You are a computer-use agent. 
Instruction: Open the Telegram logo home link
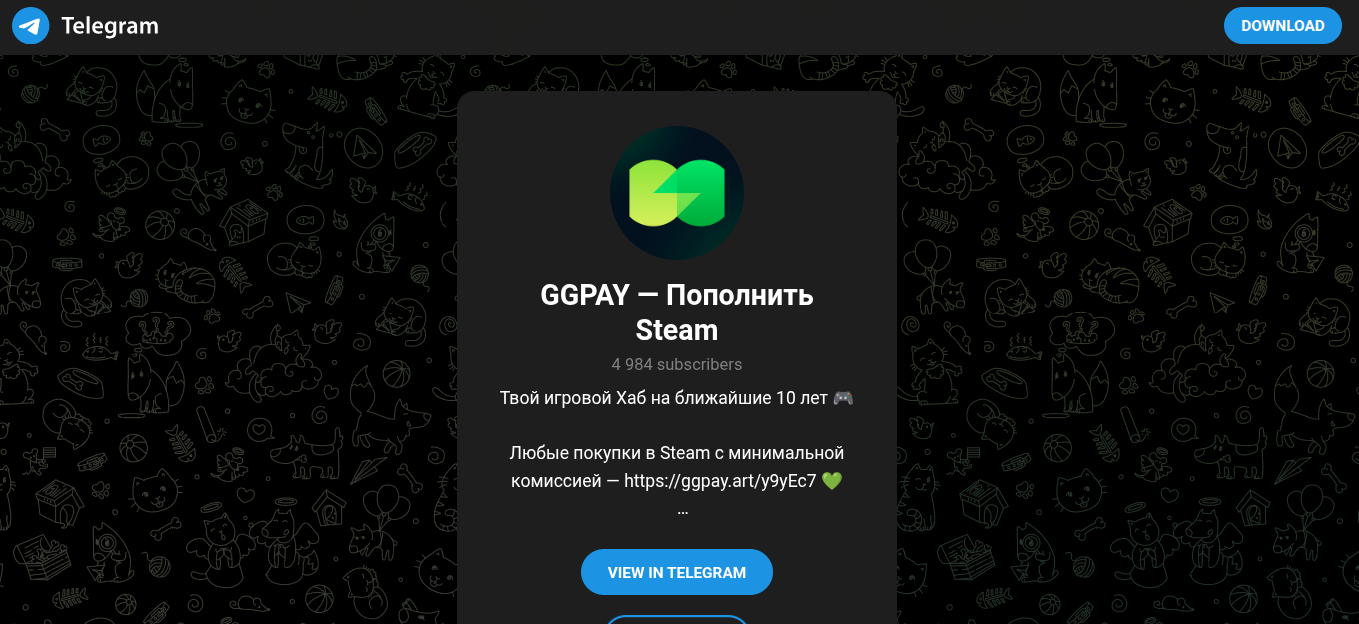pyautogui.click(x=86, y=26)
